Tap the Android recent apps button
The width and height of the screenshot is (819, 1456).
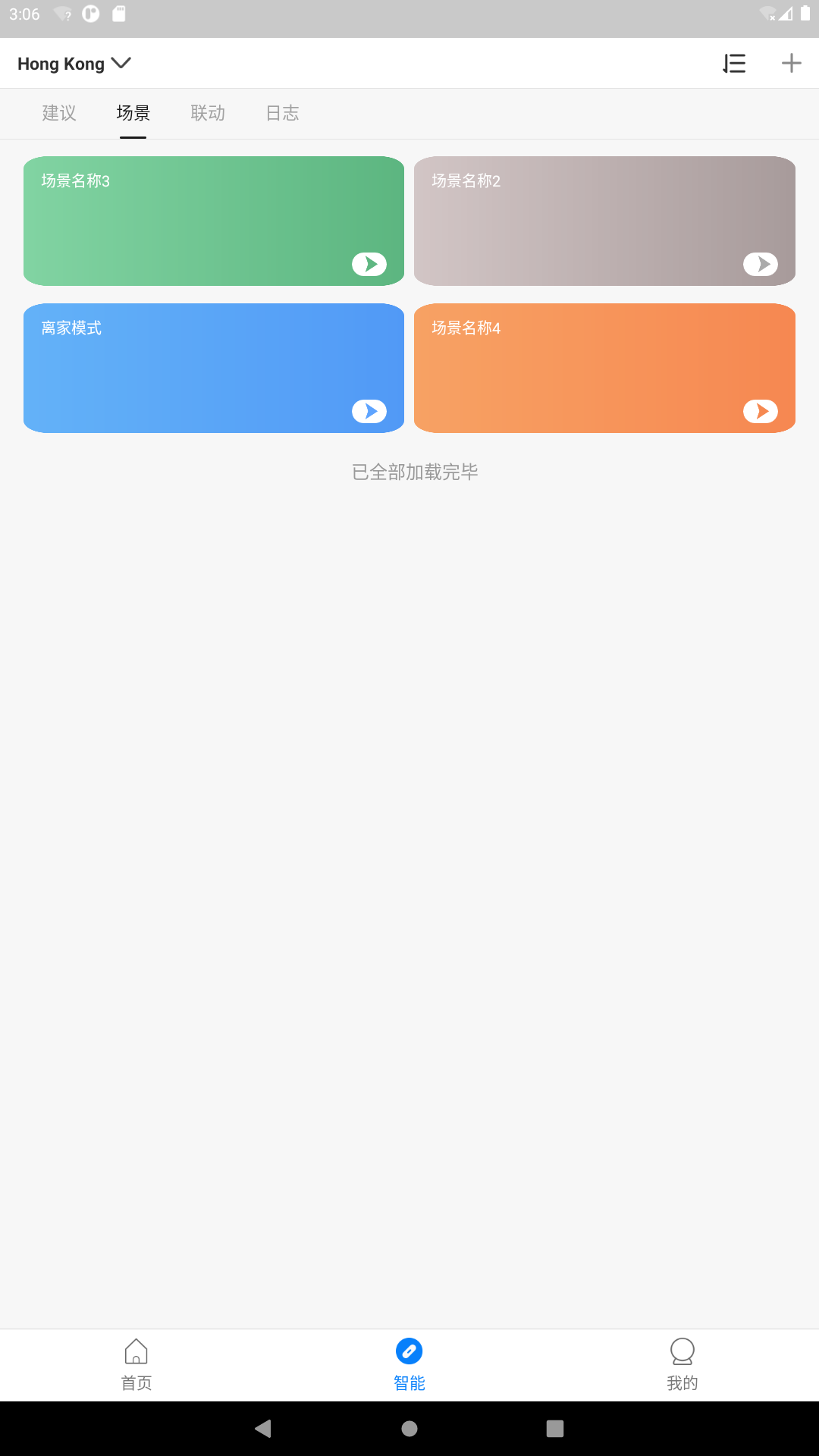click(x=553, y=1429)
